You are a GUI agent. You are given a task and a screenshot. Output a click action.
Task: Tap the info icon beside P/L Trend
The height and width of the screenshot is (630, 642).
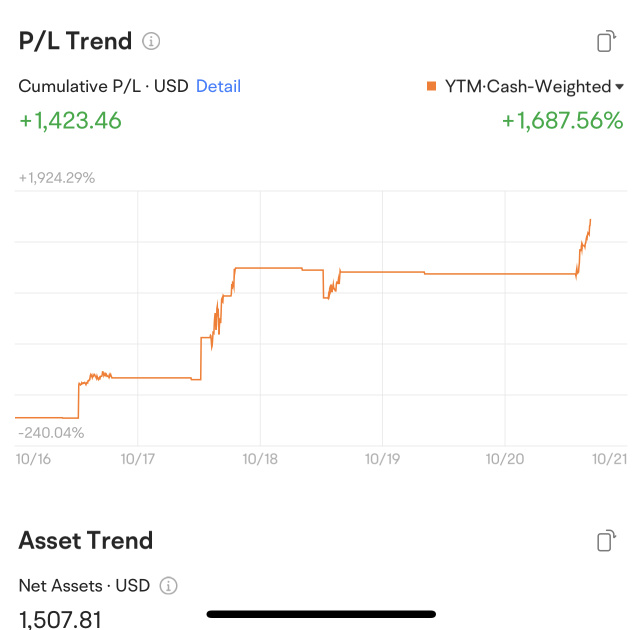click(151, 41)
